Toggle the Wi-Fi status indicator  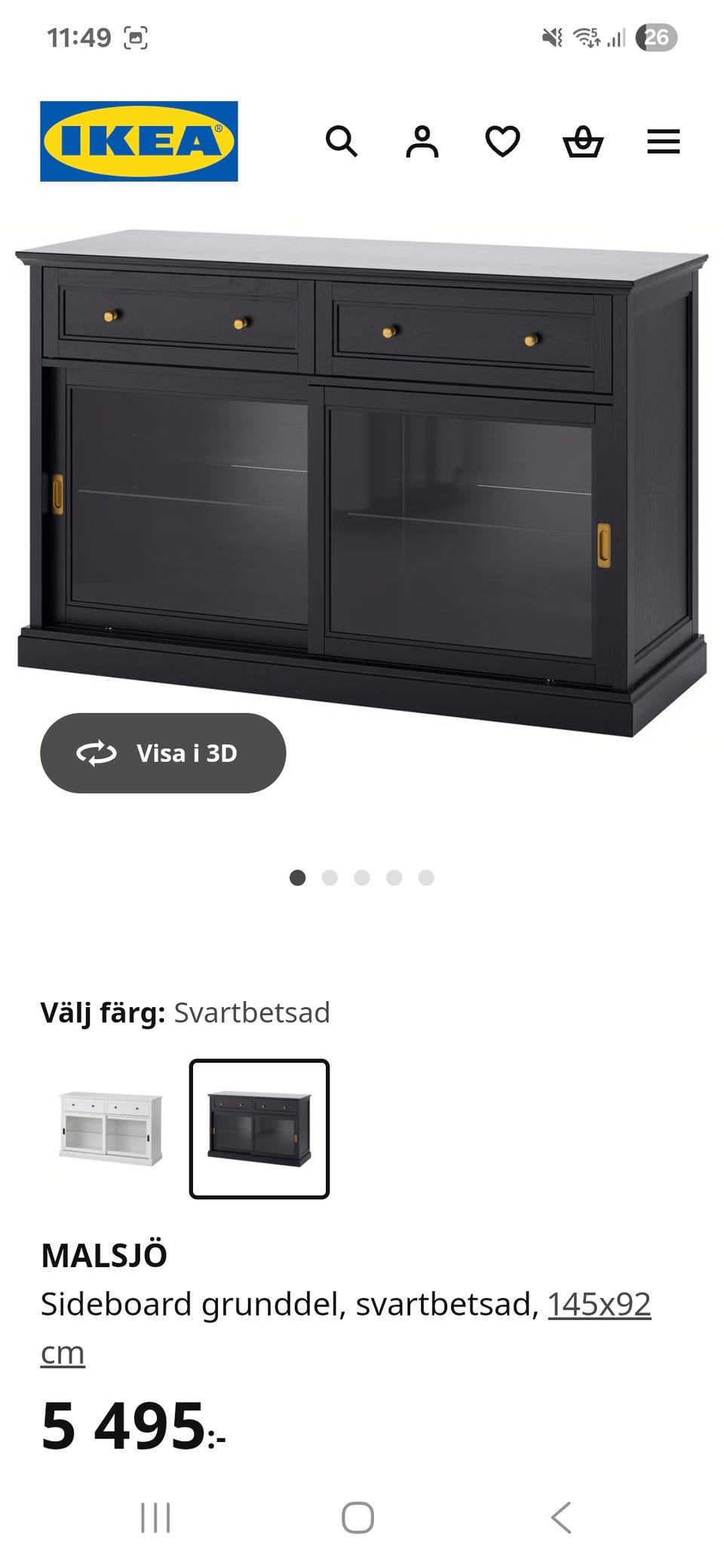pos(584,38)
